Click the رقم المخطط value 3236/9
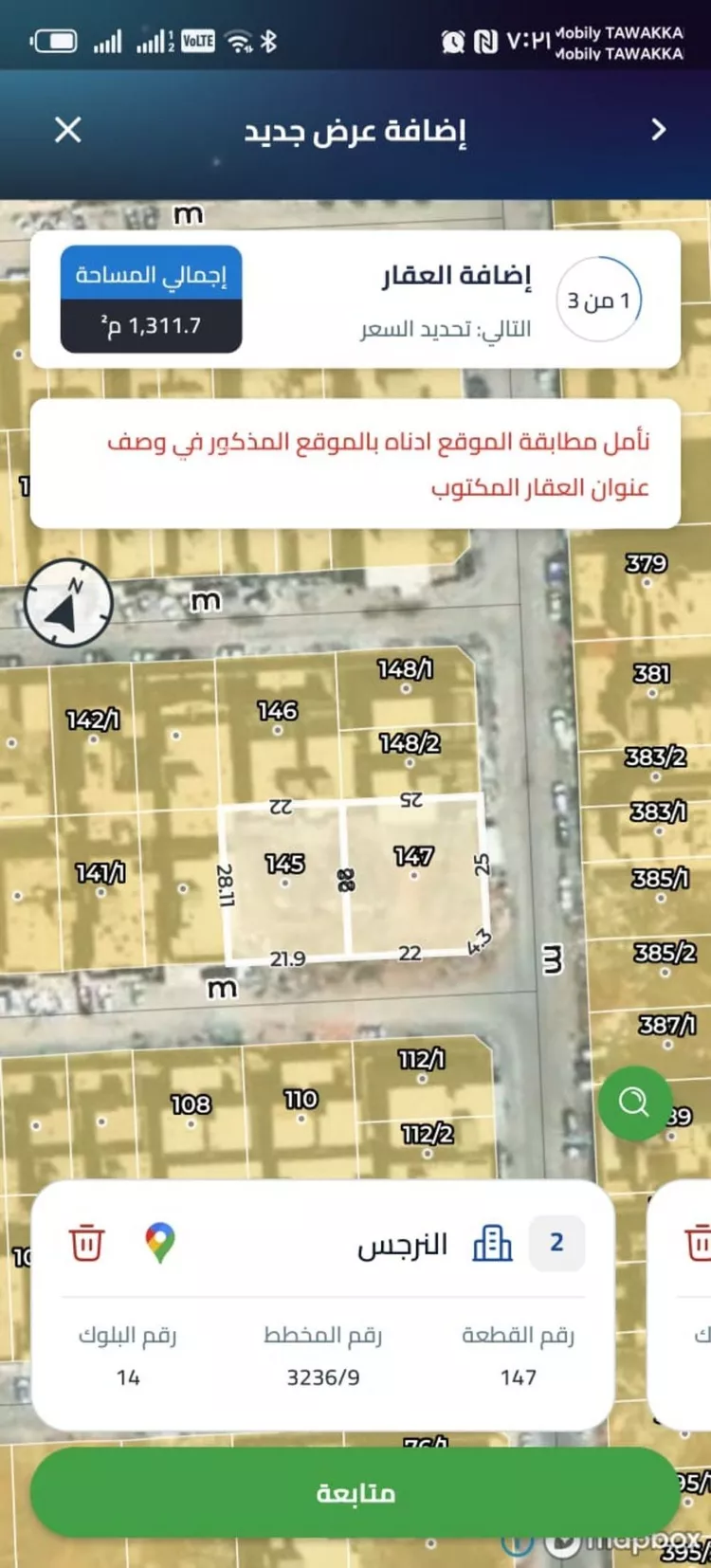Image resolution: width=711 pixels, height=1568 pixels. tap(323, 1378)
